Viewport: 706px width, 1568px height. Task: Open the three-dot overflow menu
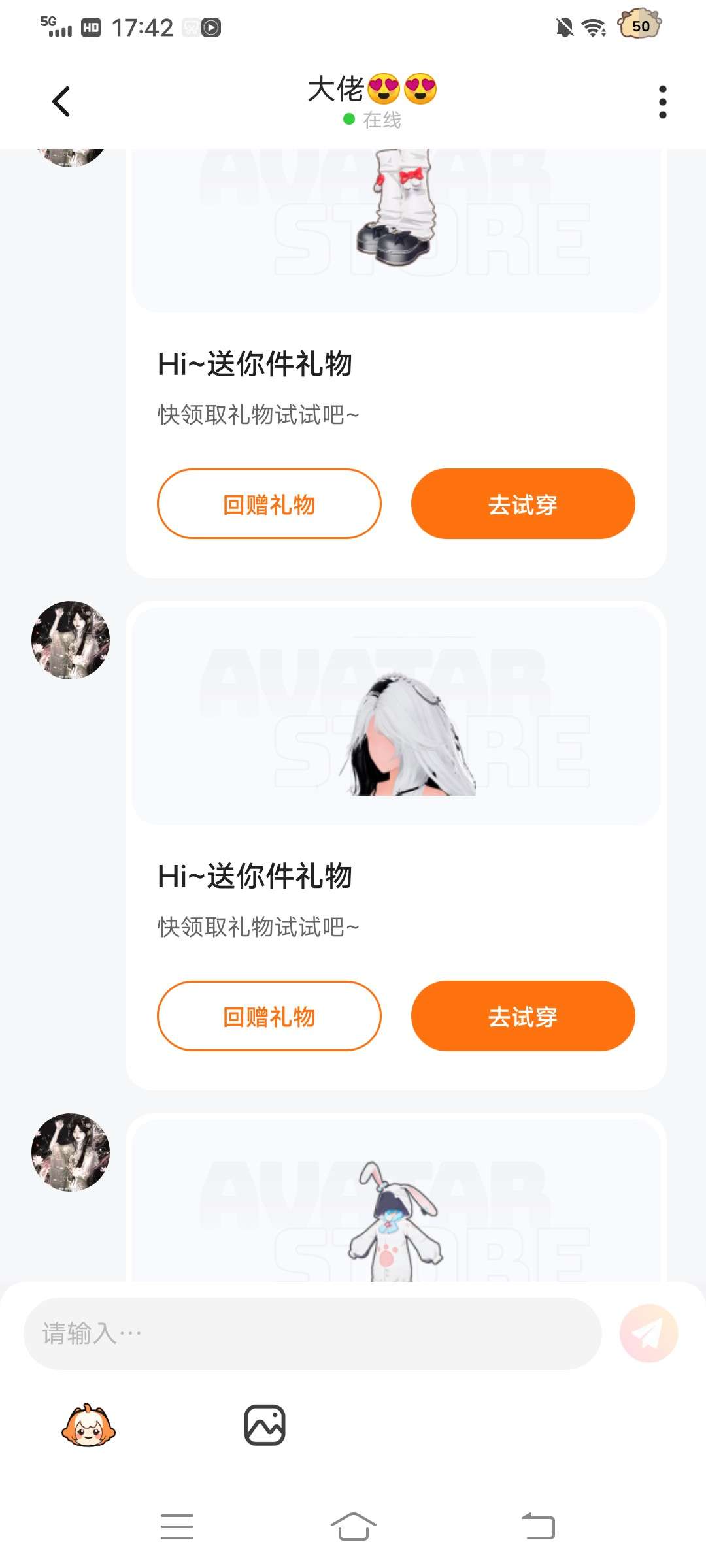(662, 102)
